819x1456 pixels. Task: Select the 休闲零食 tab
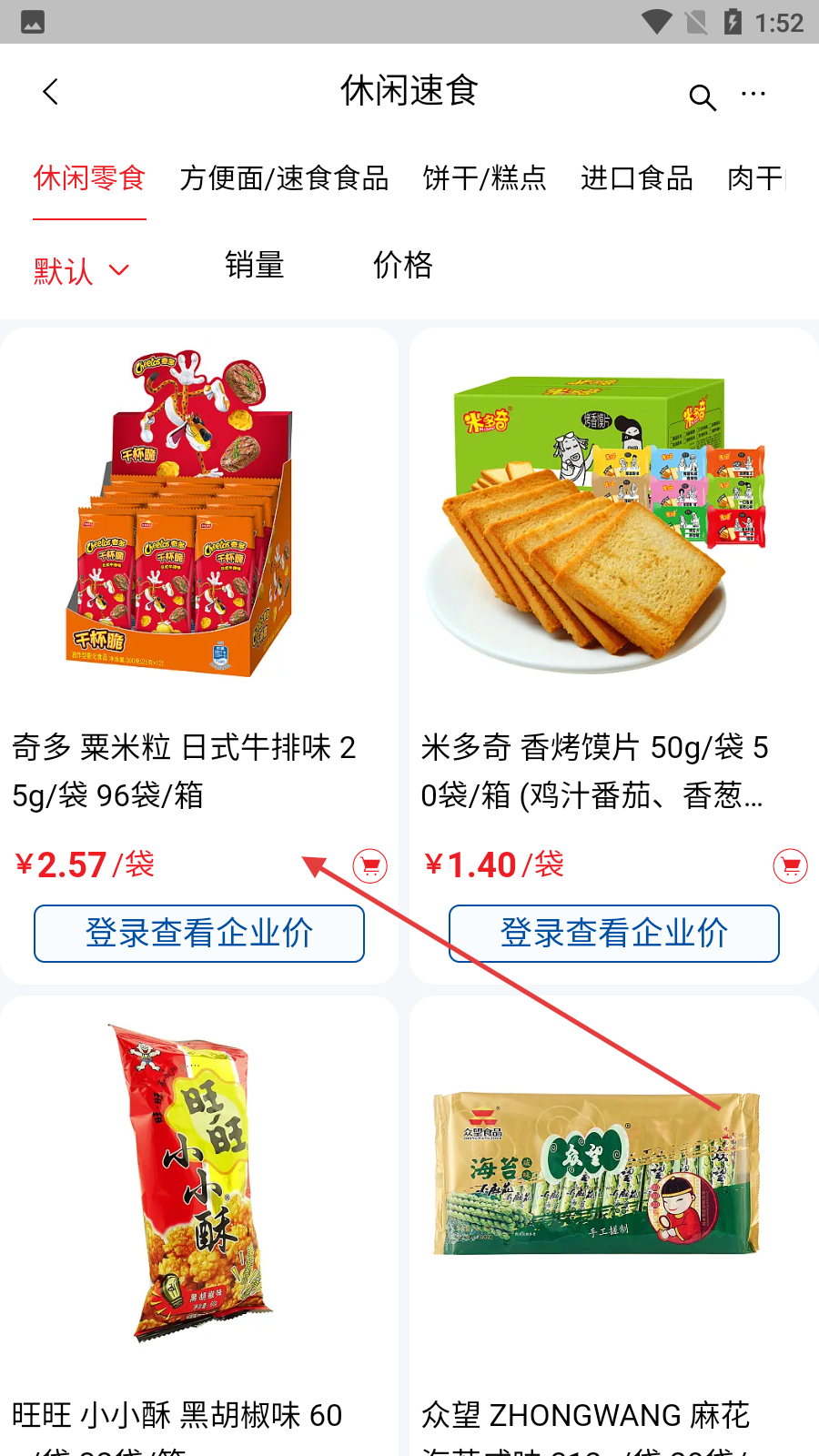89,178
